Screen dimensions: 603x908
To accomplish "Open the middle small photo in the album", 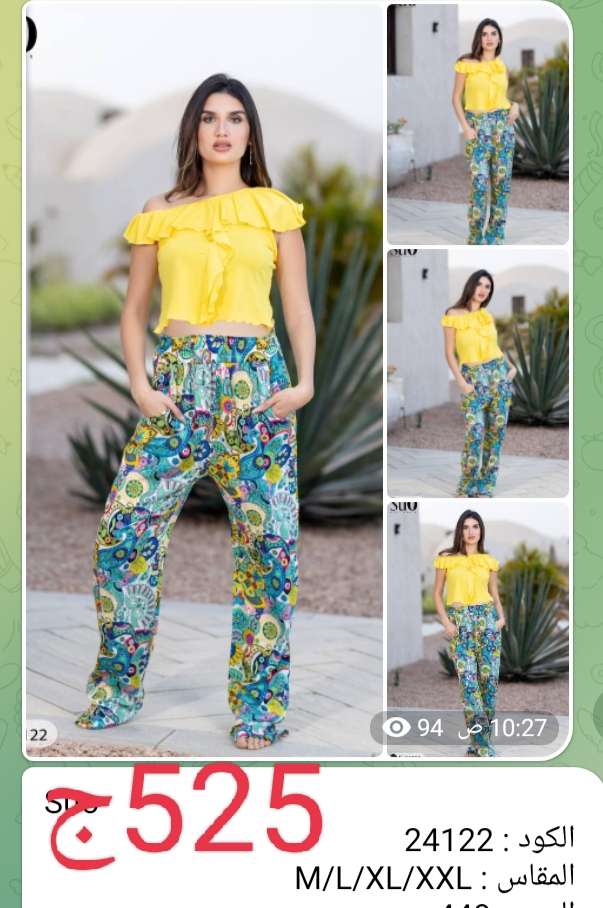I will click(478, 372).
